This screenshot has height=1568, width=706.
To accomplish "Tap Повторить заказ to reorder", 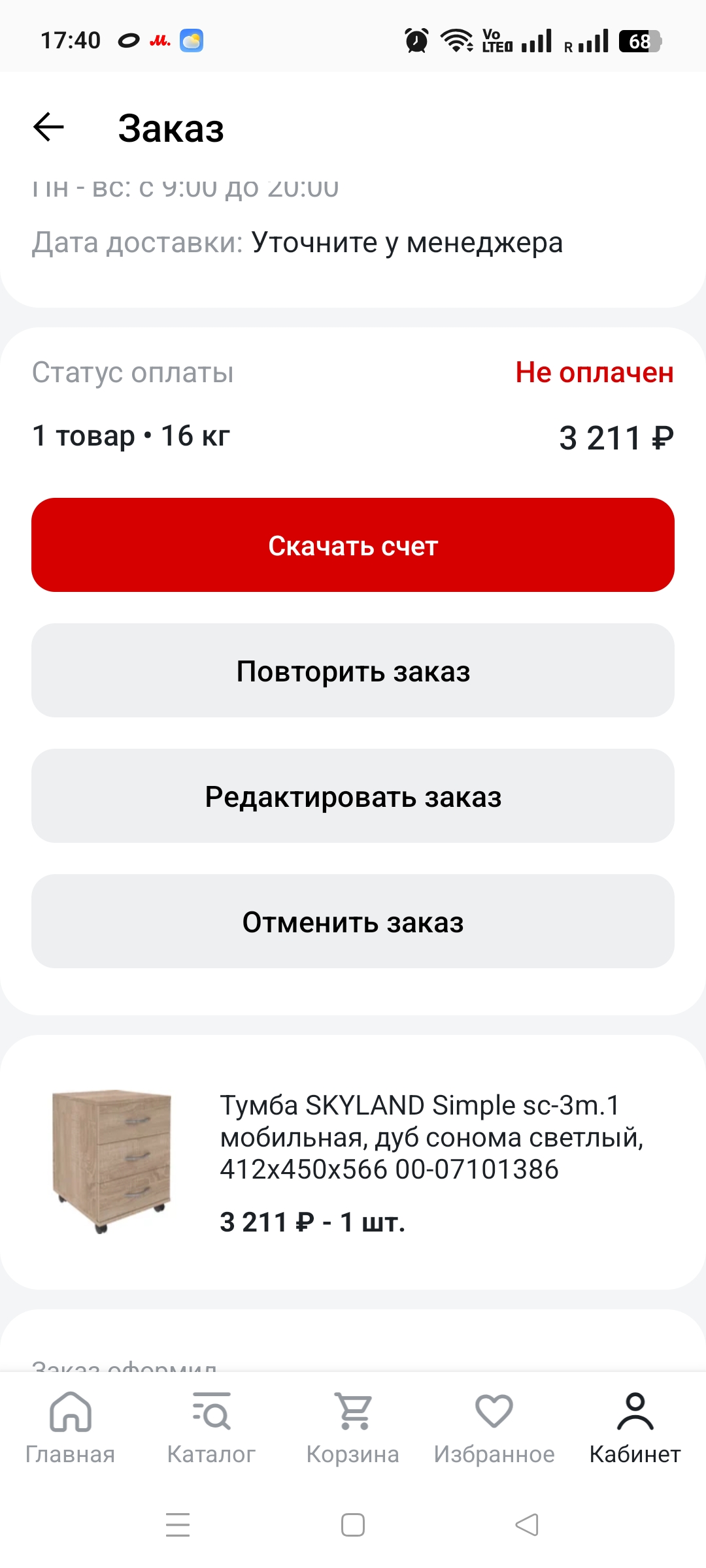I will coord(353,670).
